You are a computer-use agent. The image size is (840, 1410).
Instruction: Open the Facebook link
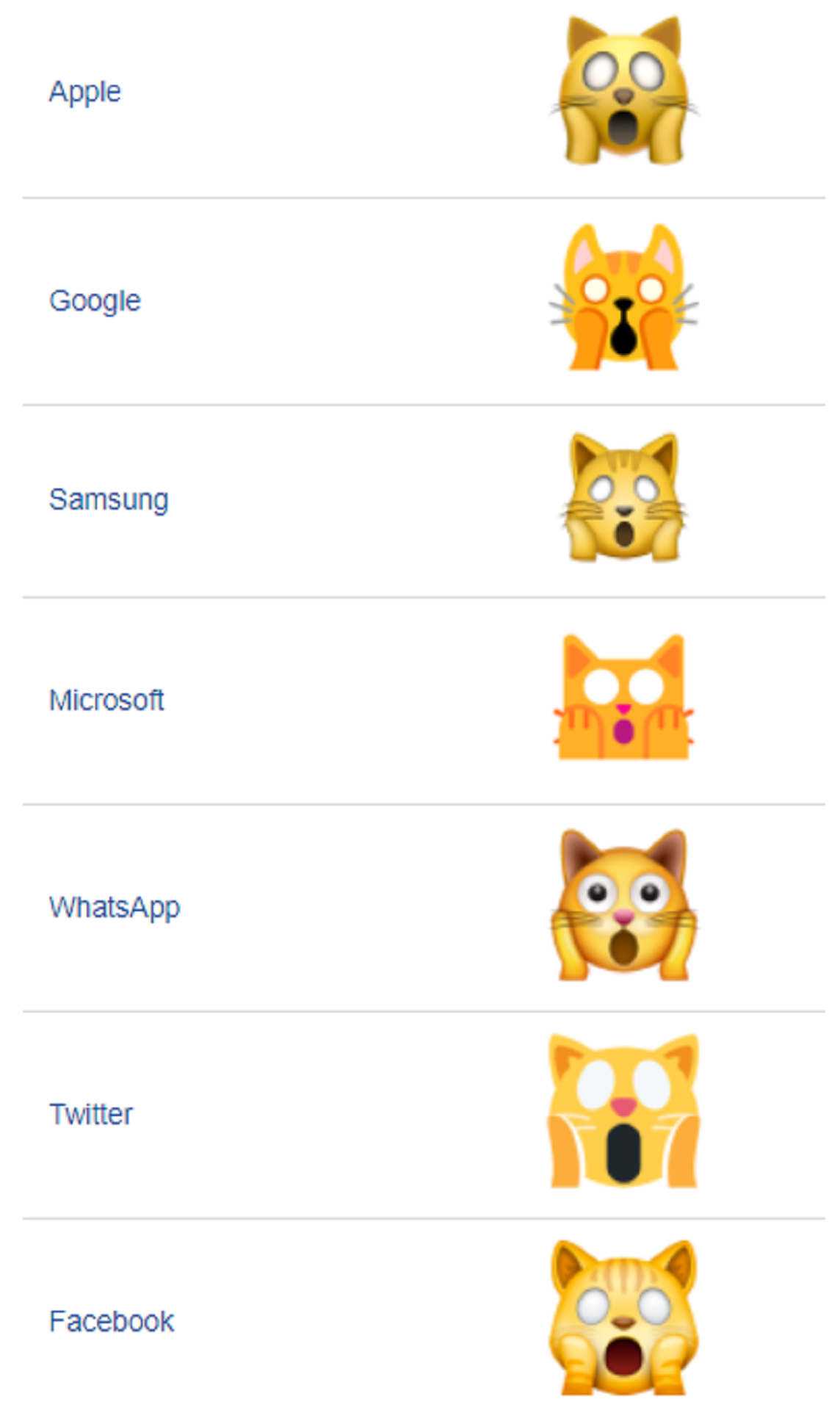pyautogui.click(x=112, y=1321)
